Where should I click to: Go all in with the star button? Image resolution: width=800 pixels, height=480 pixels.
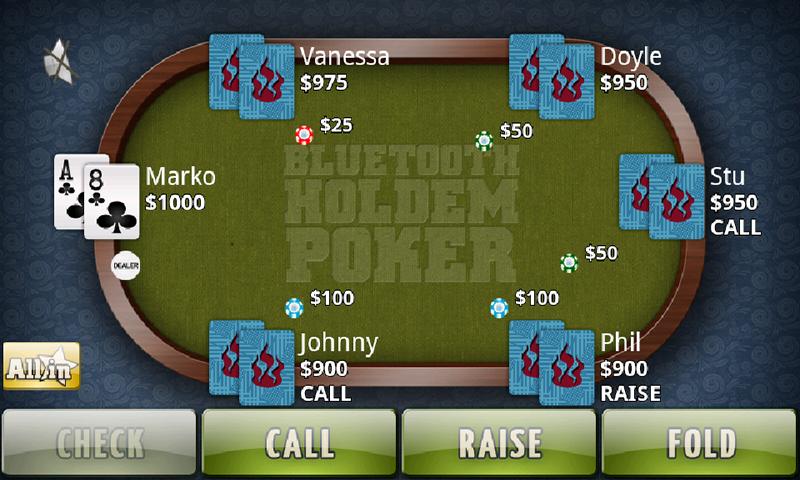pos(41,367)
